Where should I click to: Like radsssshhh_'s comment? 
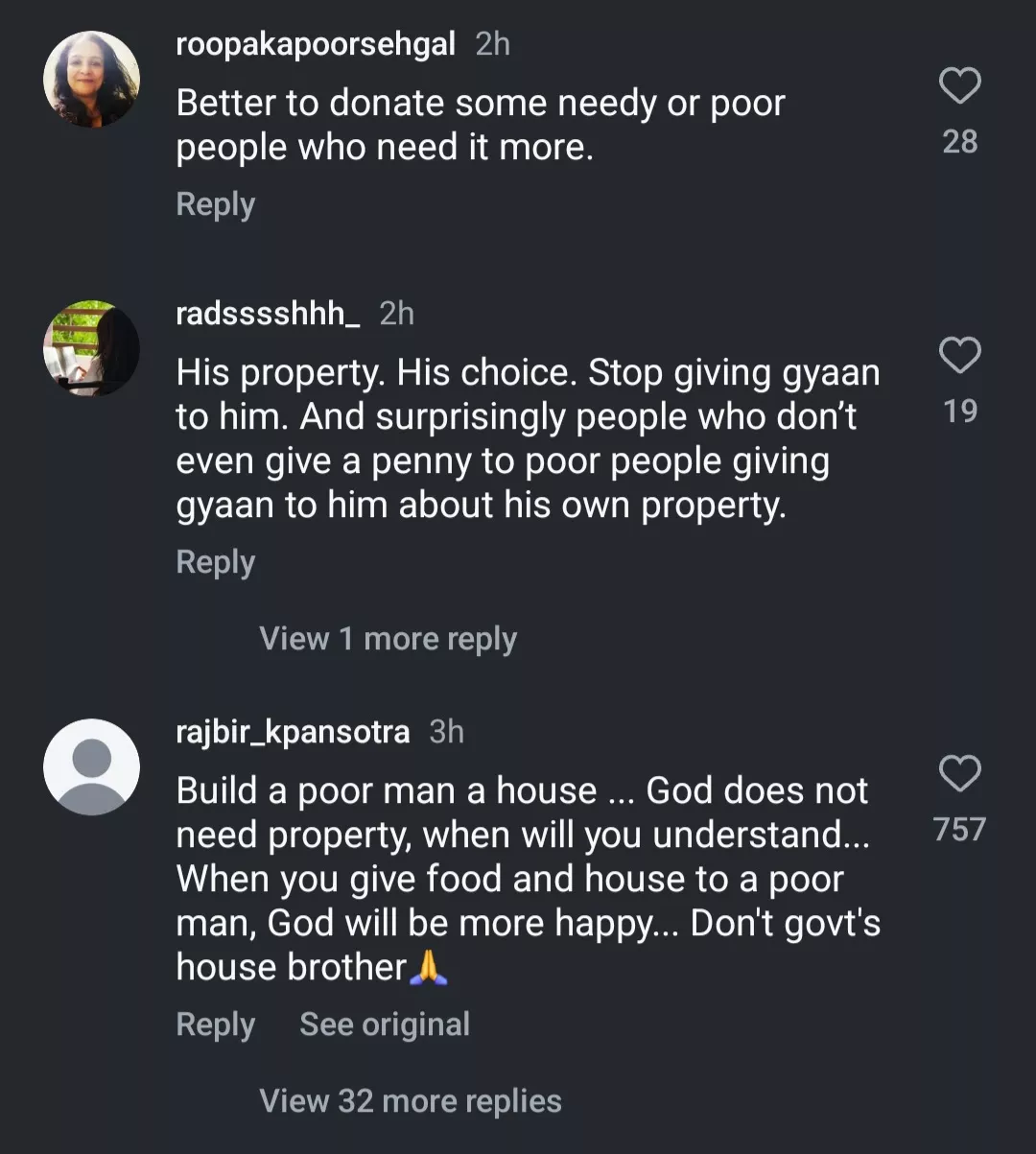959,356
